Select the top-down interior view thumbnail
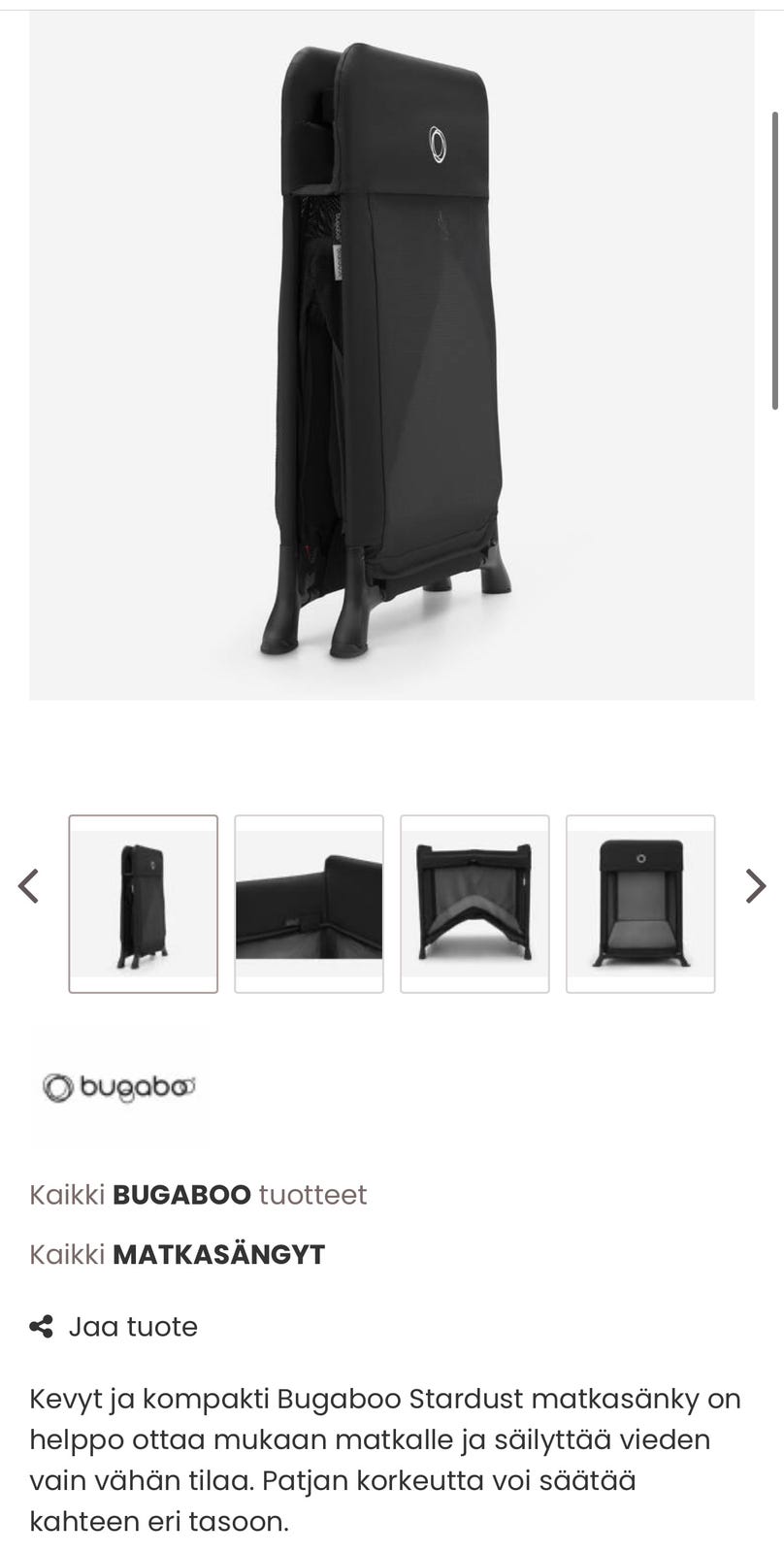Image resolution: width=784 pixels, height=1553 pixels. pyautogui.click(x=474, y=904)
